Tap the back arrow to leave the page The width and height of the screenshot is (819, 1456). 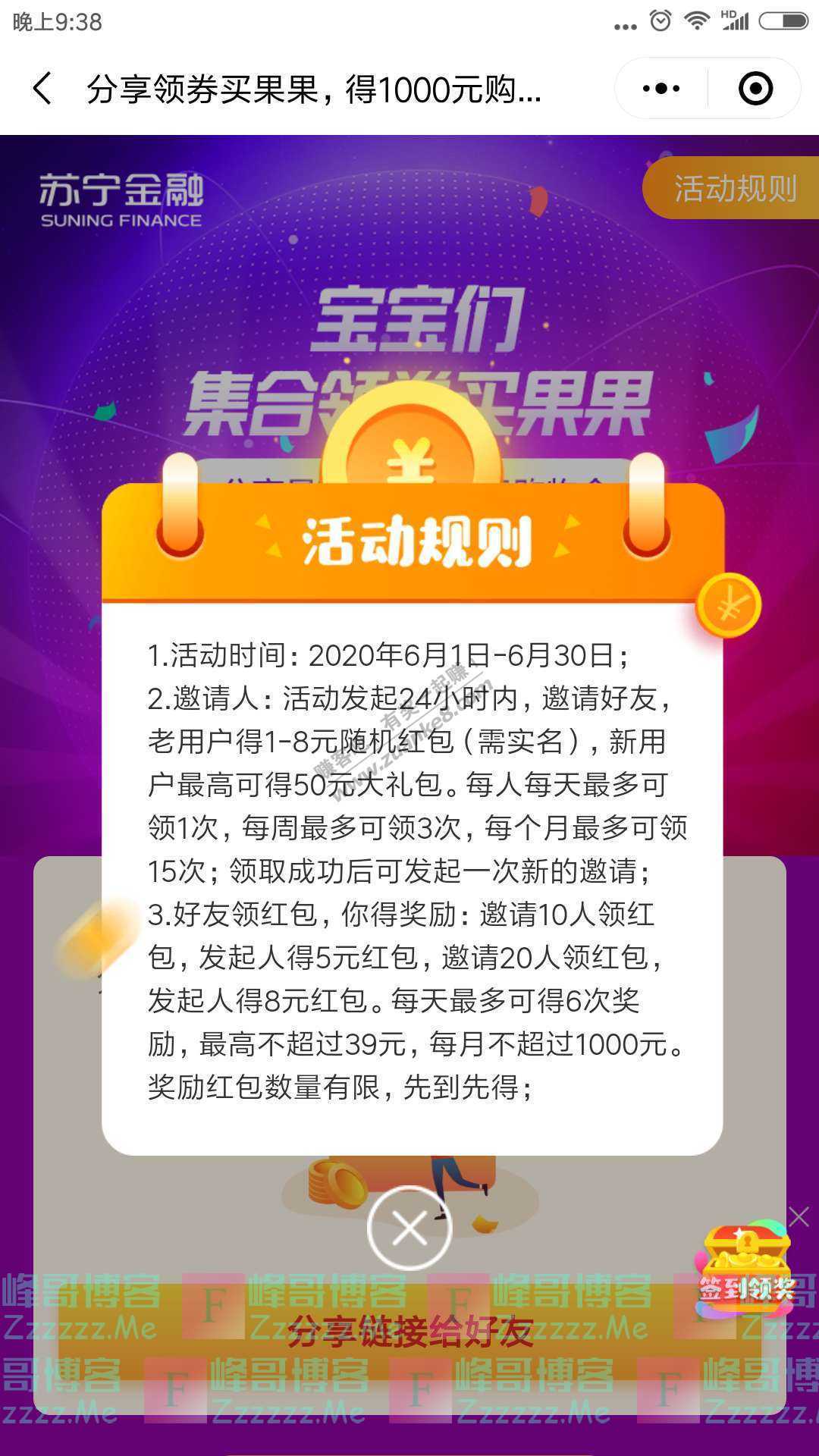click(x=43, y=89)
